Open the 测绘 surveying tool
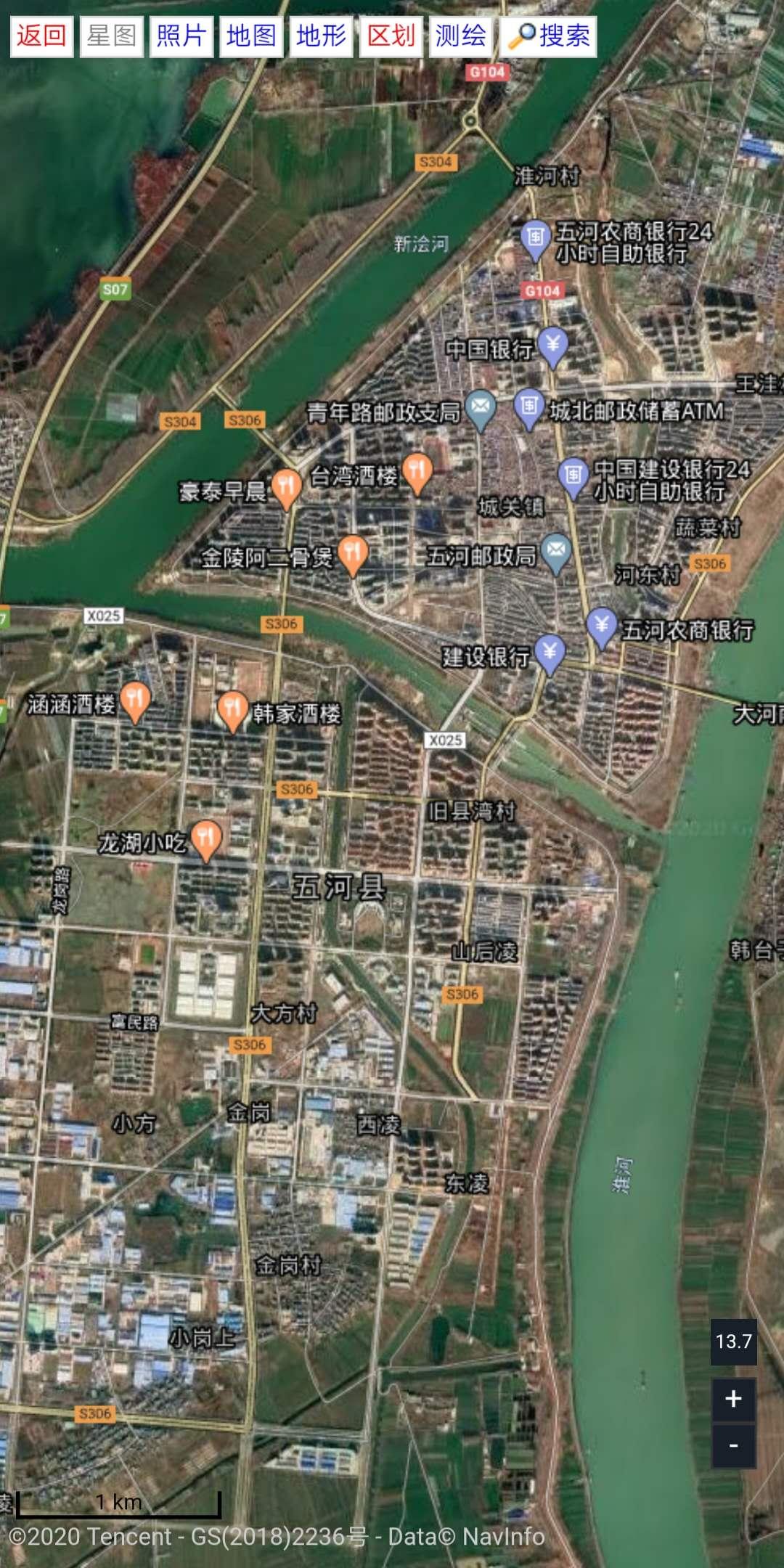The width and height of the screenshot is (784, 1568). click(x=460, y=36)
